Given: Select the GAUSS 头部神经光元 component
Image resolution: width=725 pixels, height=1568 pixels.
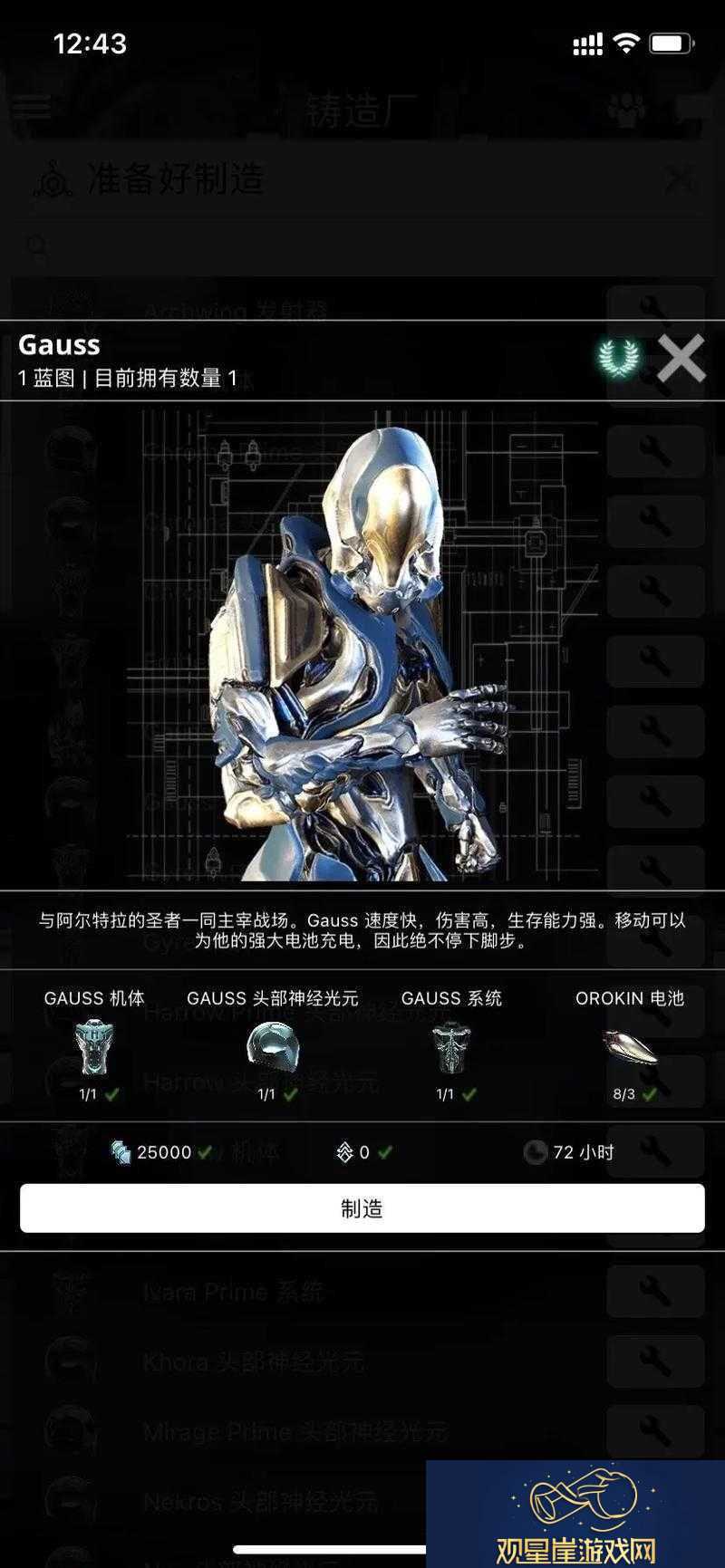Looking at the screenshot, I should click(273, 1045).
